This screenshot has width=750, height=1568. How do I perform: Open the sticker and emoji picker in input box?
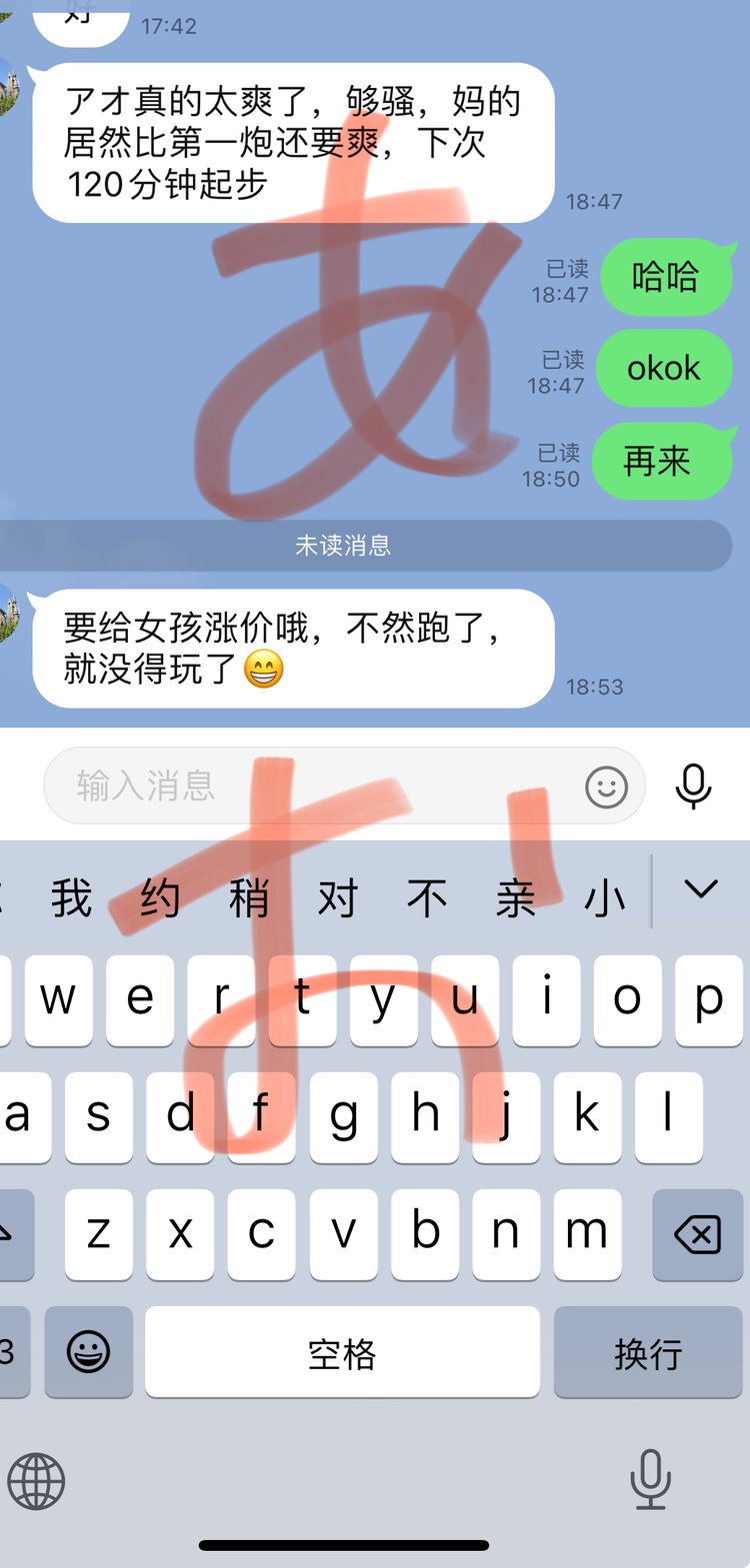coord(606,787)
